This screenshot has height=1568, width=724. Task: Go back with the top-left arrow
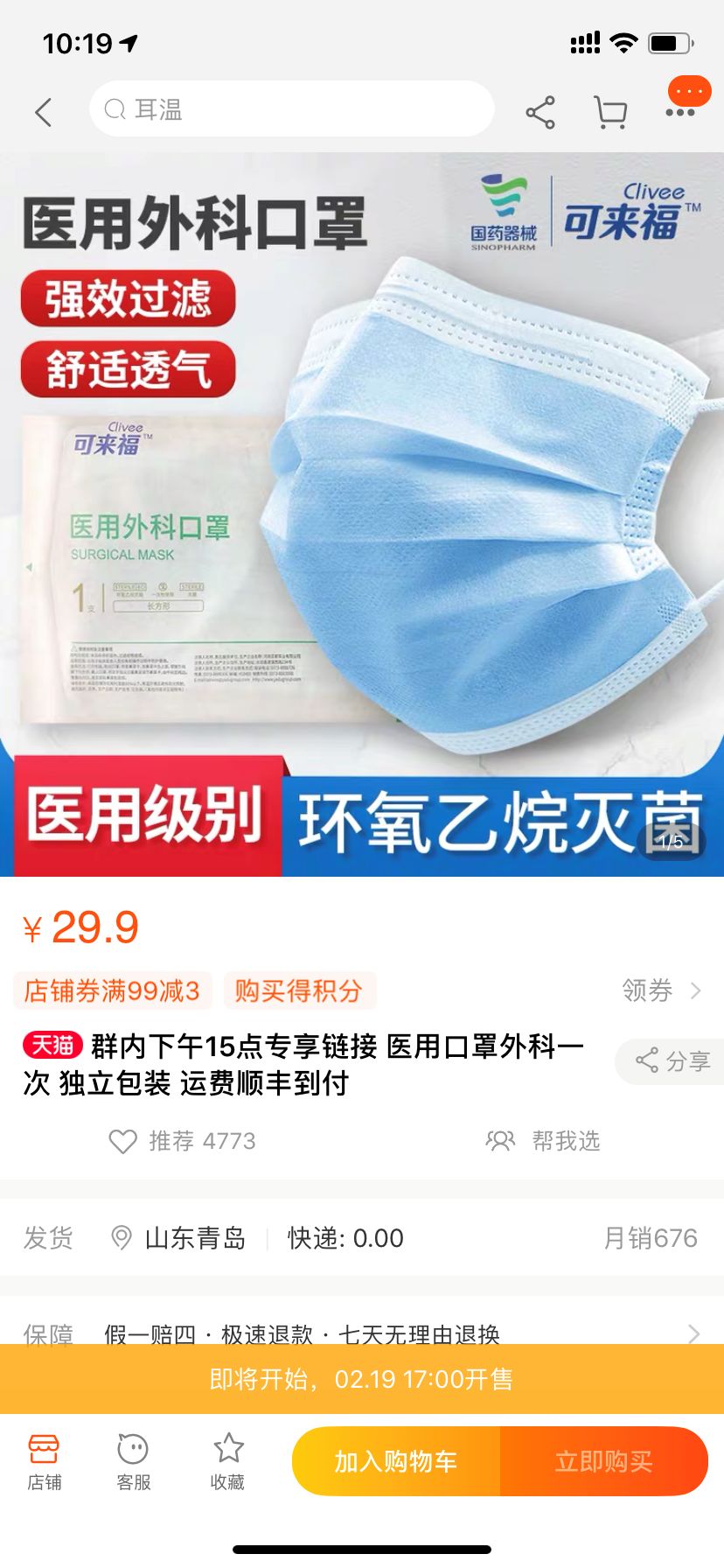point(44,112)
